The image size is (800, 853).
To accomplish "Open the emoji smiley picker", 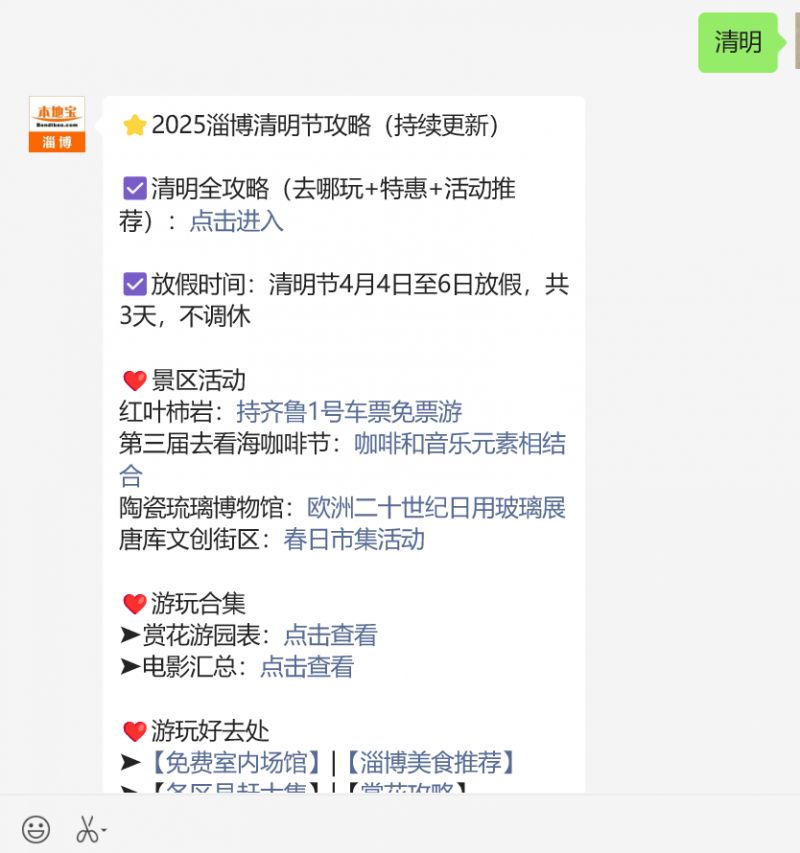I will point(36,829).
